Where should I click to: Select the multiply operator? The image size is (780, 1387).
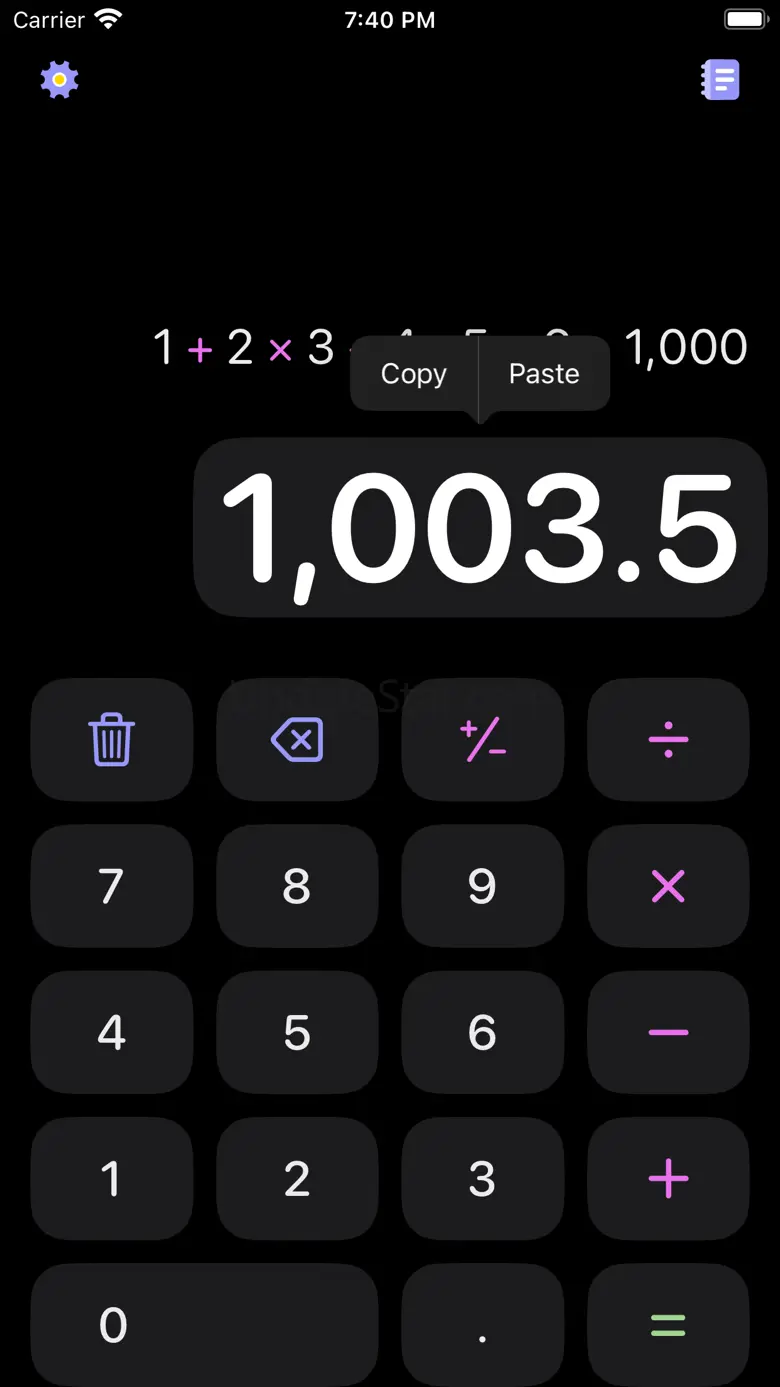click(668, 886)
